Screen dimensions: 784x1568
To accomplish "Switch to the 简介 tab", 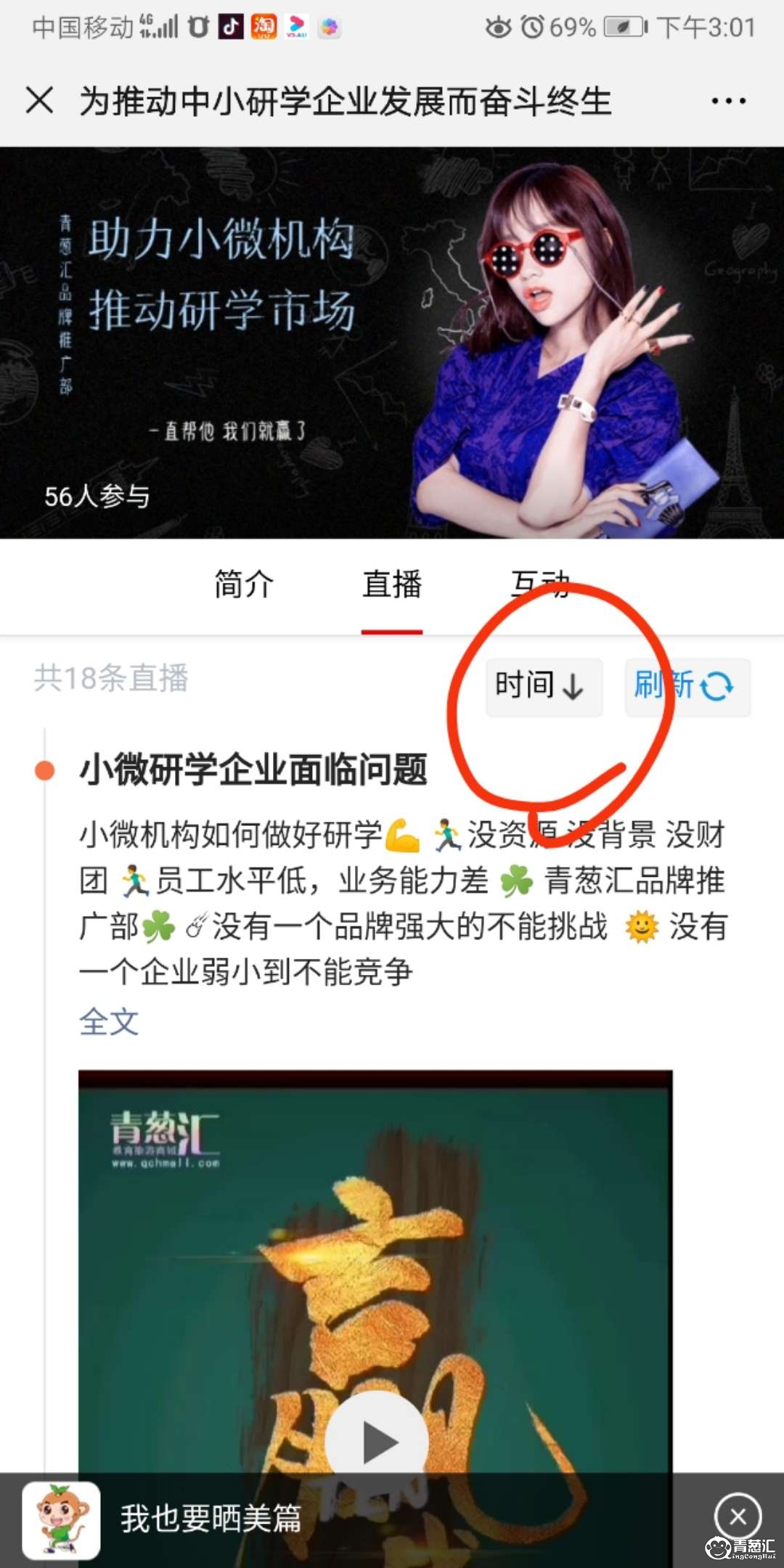I will 244,584.
